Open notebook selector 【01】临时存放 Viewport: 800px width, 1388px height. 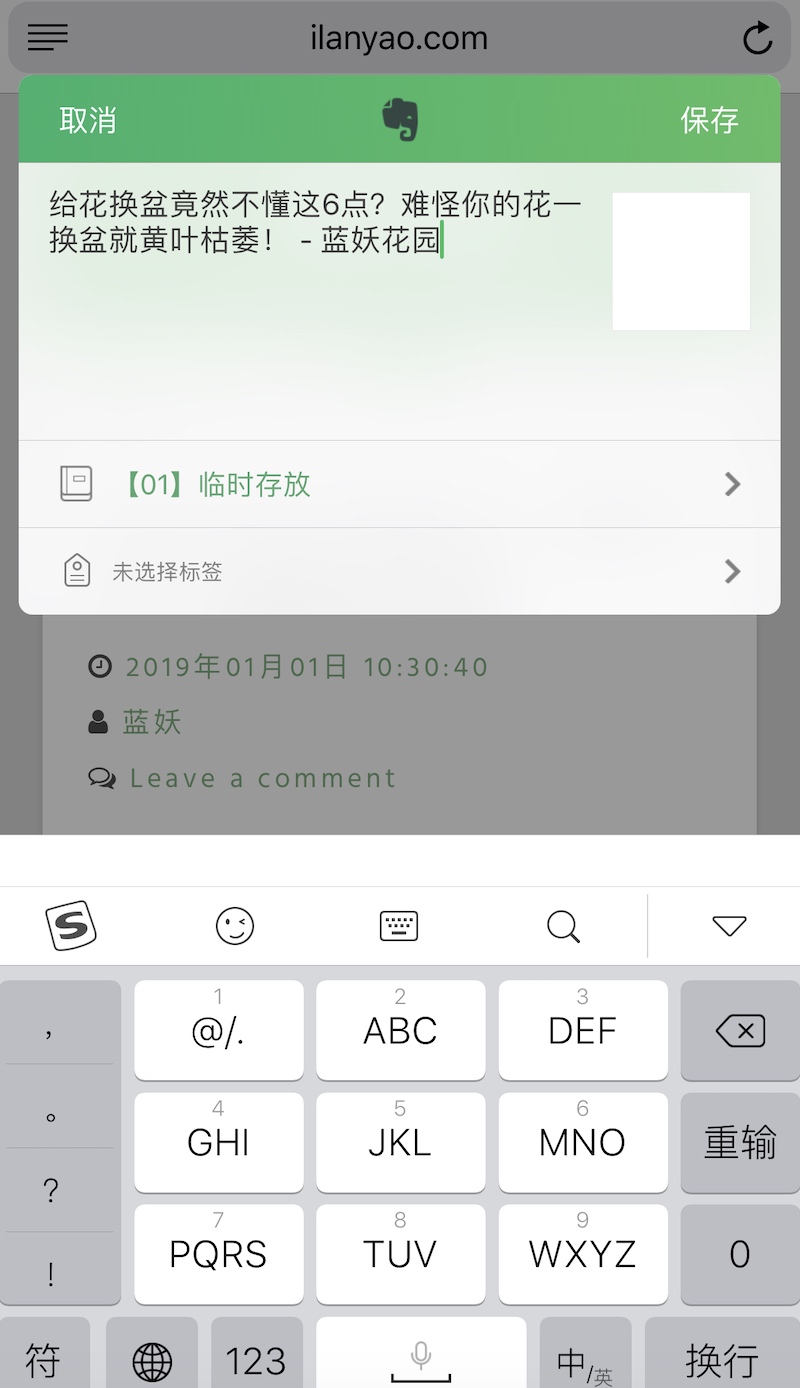(x=400, y=484)
